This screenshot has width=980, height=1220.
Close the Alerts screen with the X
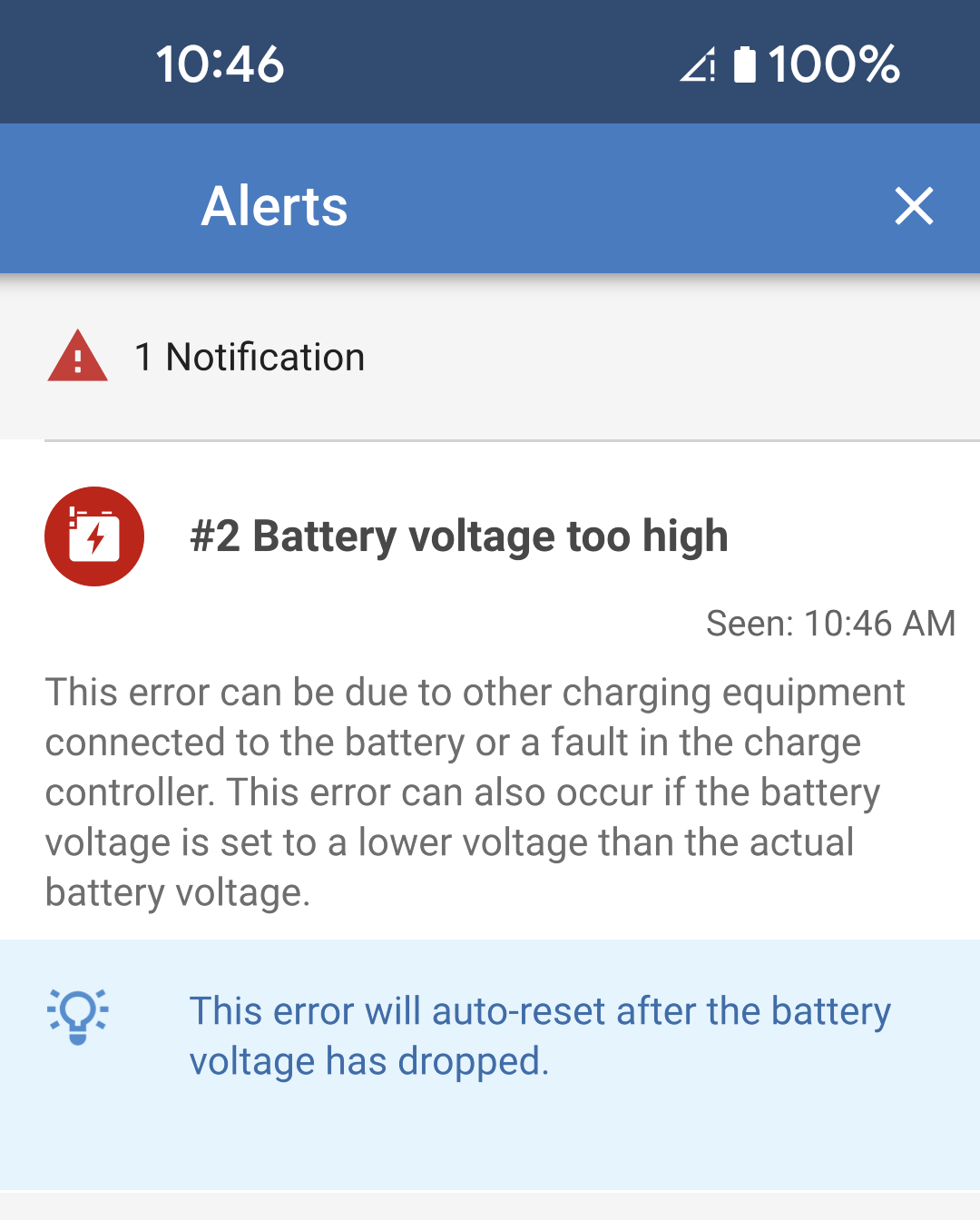coord(915,207)
